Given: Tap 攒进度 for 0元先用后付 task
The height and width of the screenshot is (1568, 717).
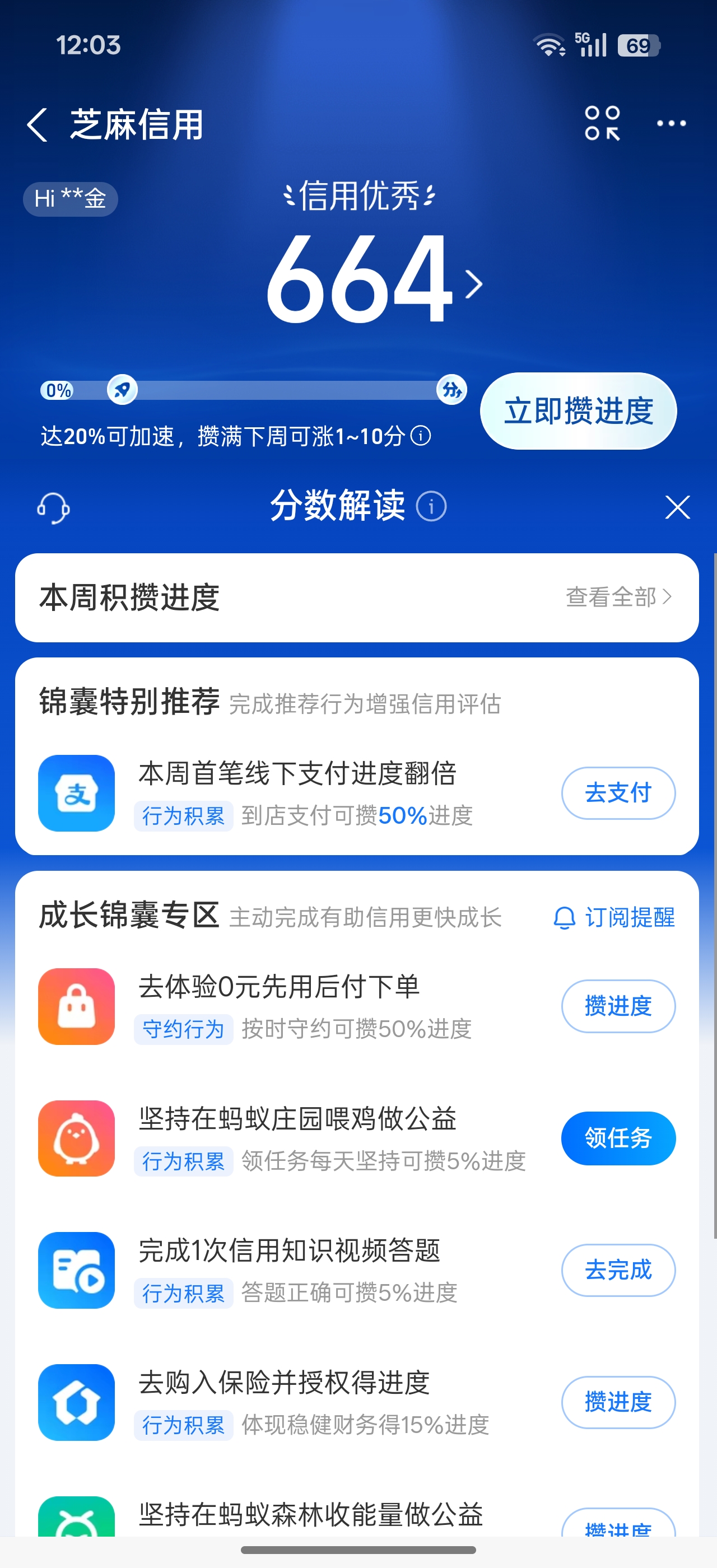Looking at the screenshot, I should [618, 1006].
